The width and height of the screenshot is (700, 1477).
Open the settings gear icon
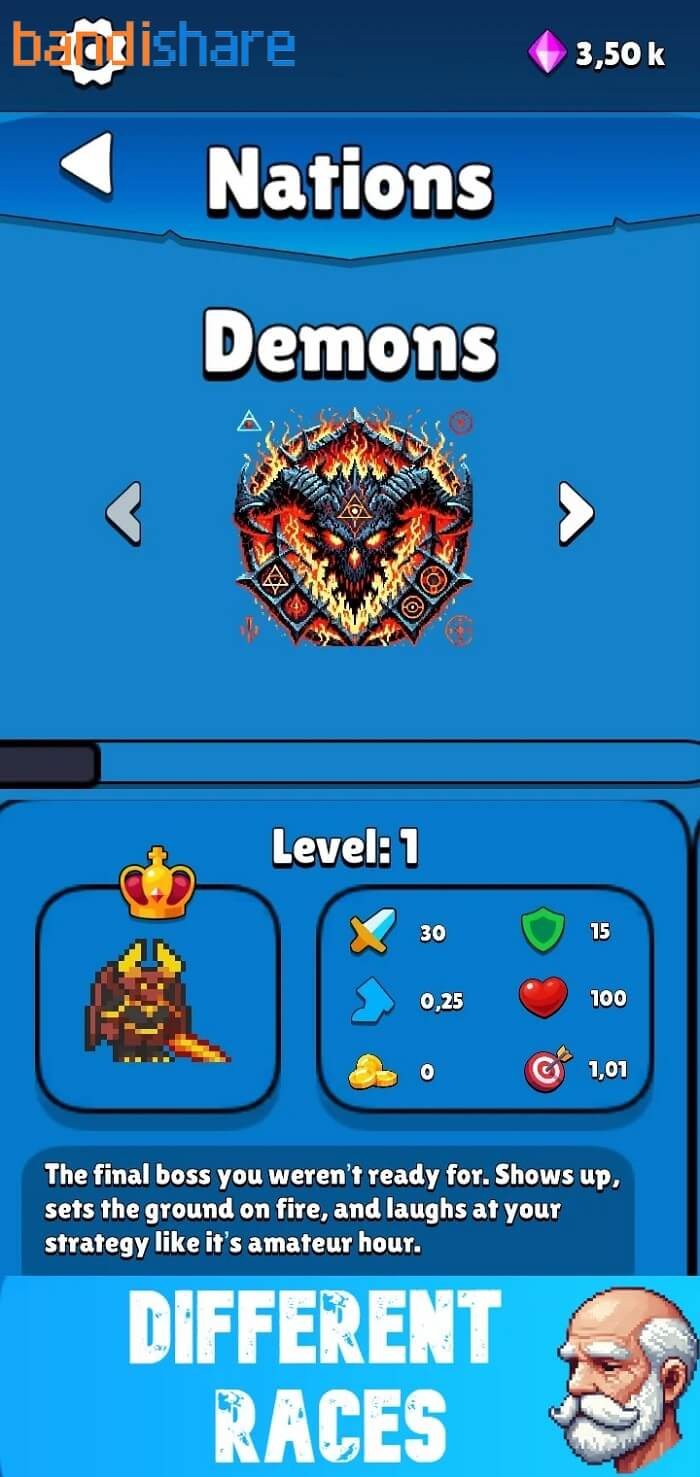pyautogui.click(x=96, y=50)
